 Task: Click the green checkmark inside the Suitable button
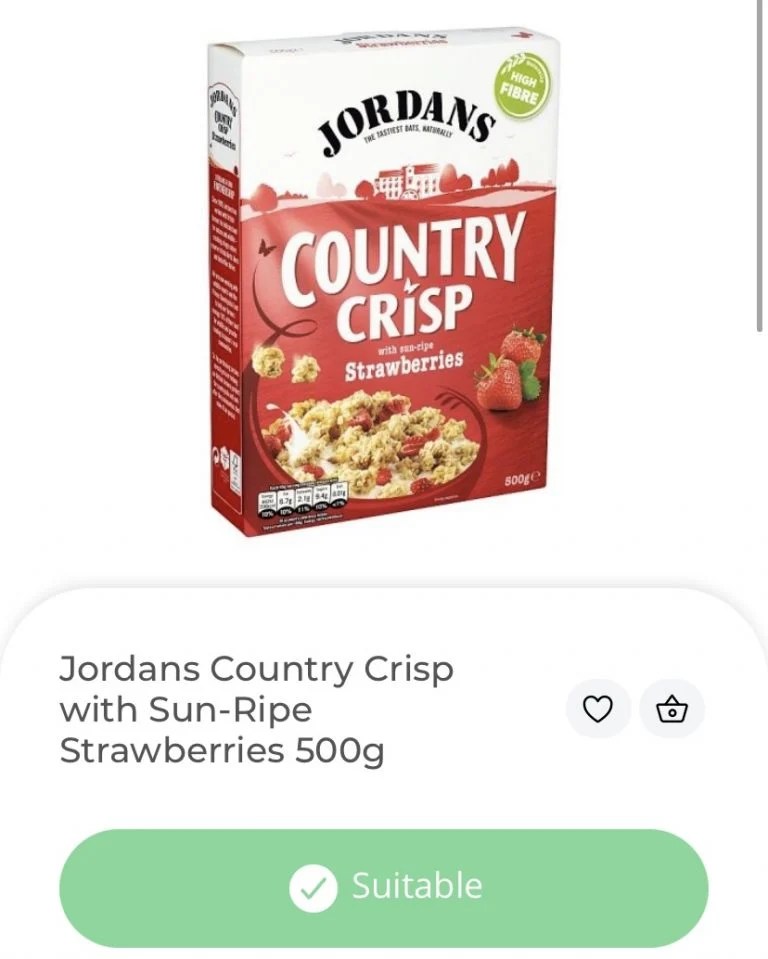[x=313, y=885]
